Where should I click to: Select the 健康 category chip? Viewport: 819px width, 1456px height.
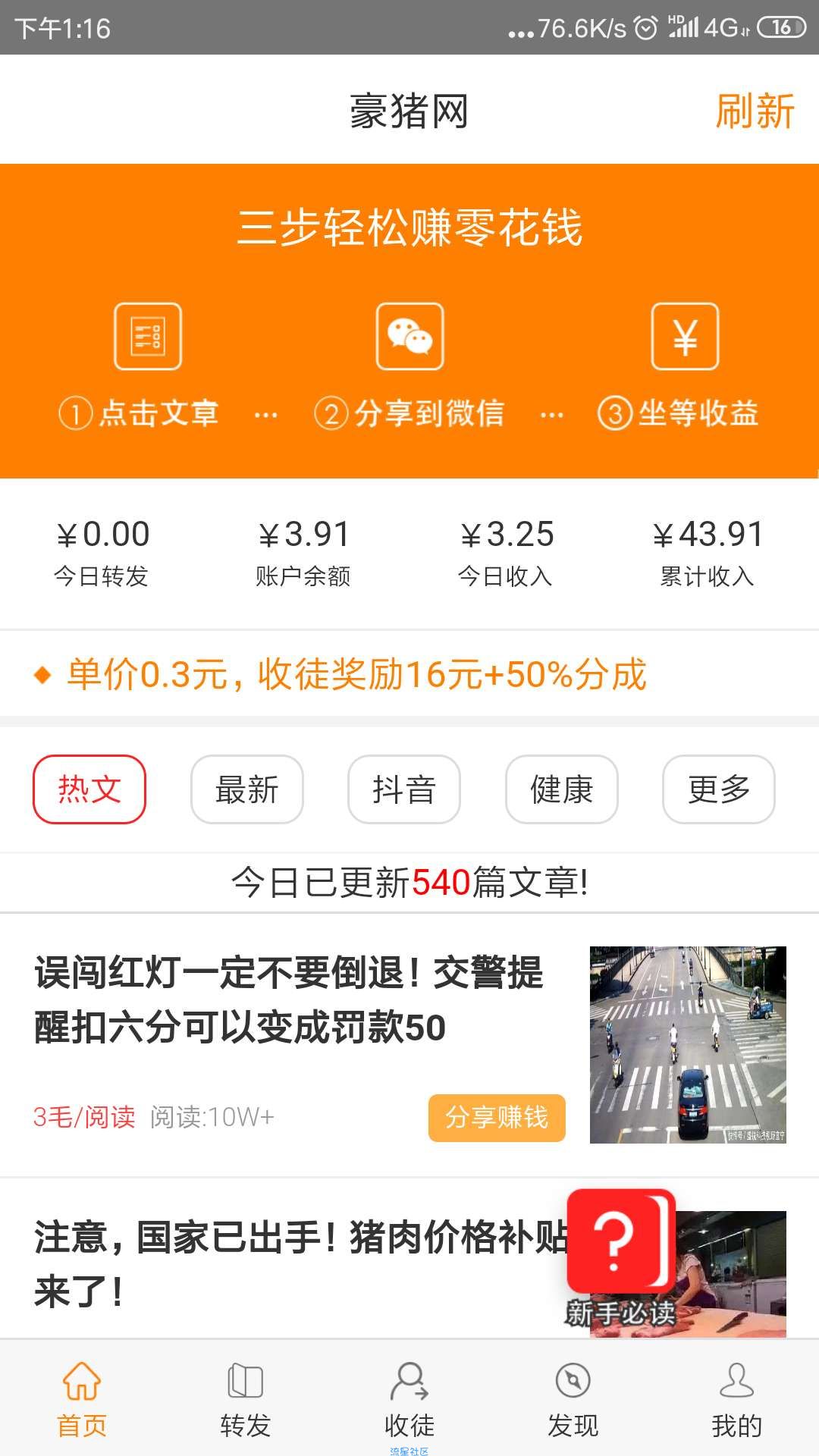click(562, 789)
